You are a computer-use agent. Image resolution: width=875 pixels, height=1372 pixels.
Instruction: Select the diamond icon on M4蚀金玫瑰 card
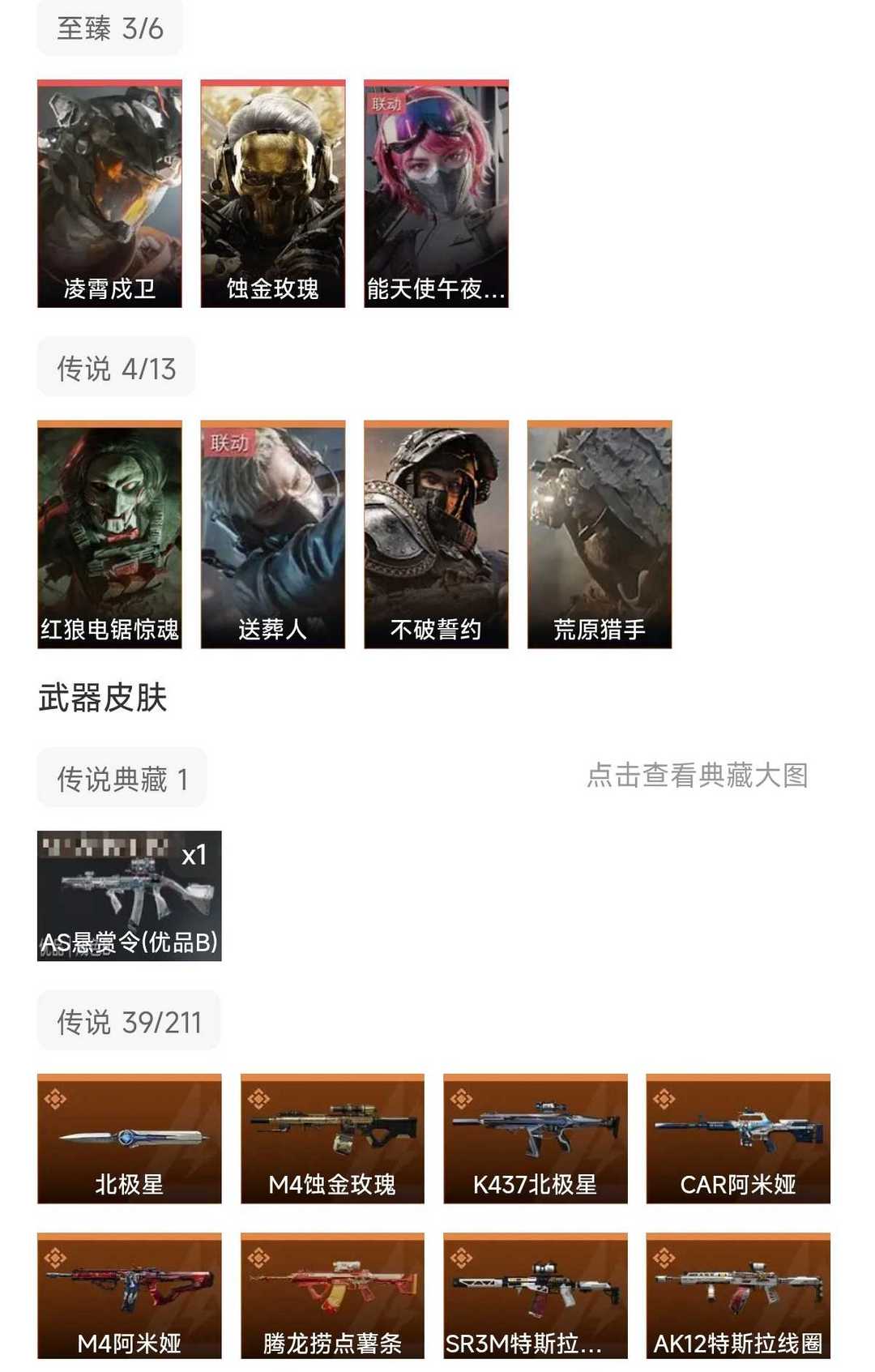coord(259,1100)
